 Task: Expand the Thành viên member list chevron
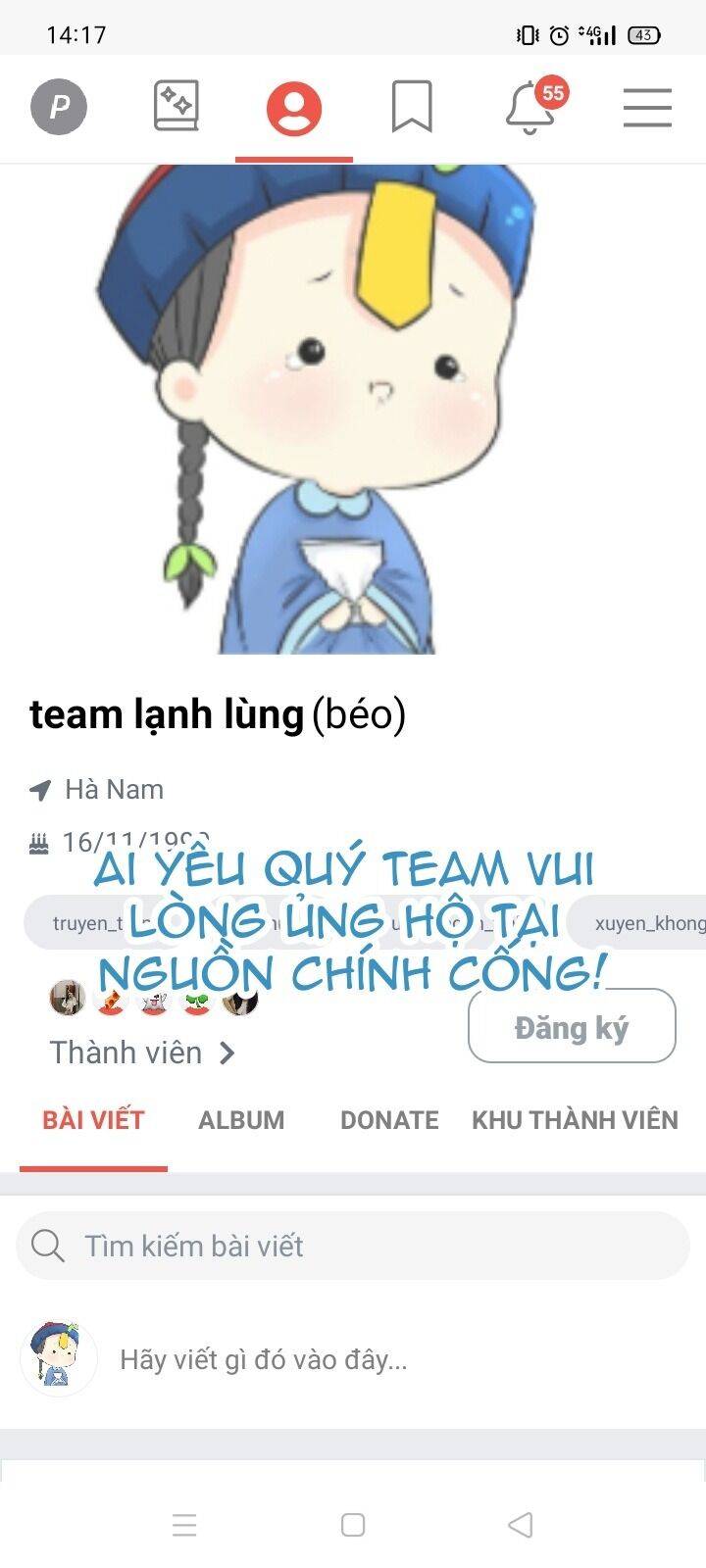click(x=228, y=1052)
